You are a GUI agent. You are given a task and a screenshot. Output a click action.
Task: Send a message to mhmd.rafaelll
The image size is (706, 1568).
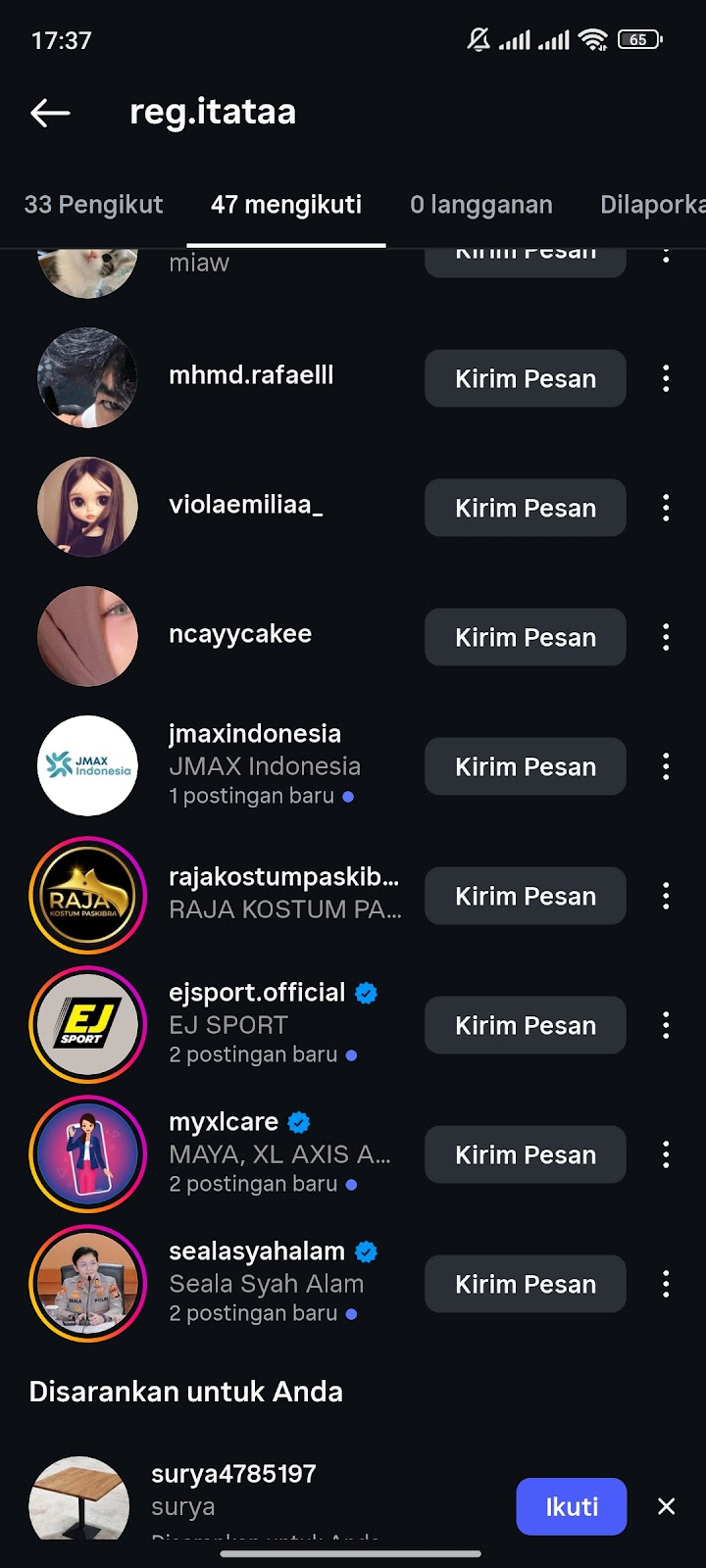pyautogui.click(x=525, y=378)
